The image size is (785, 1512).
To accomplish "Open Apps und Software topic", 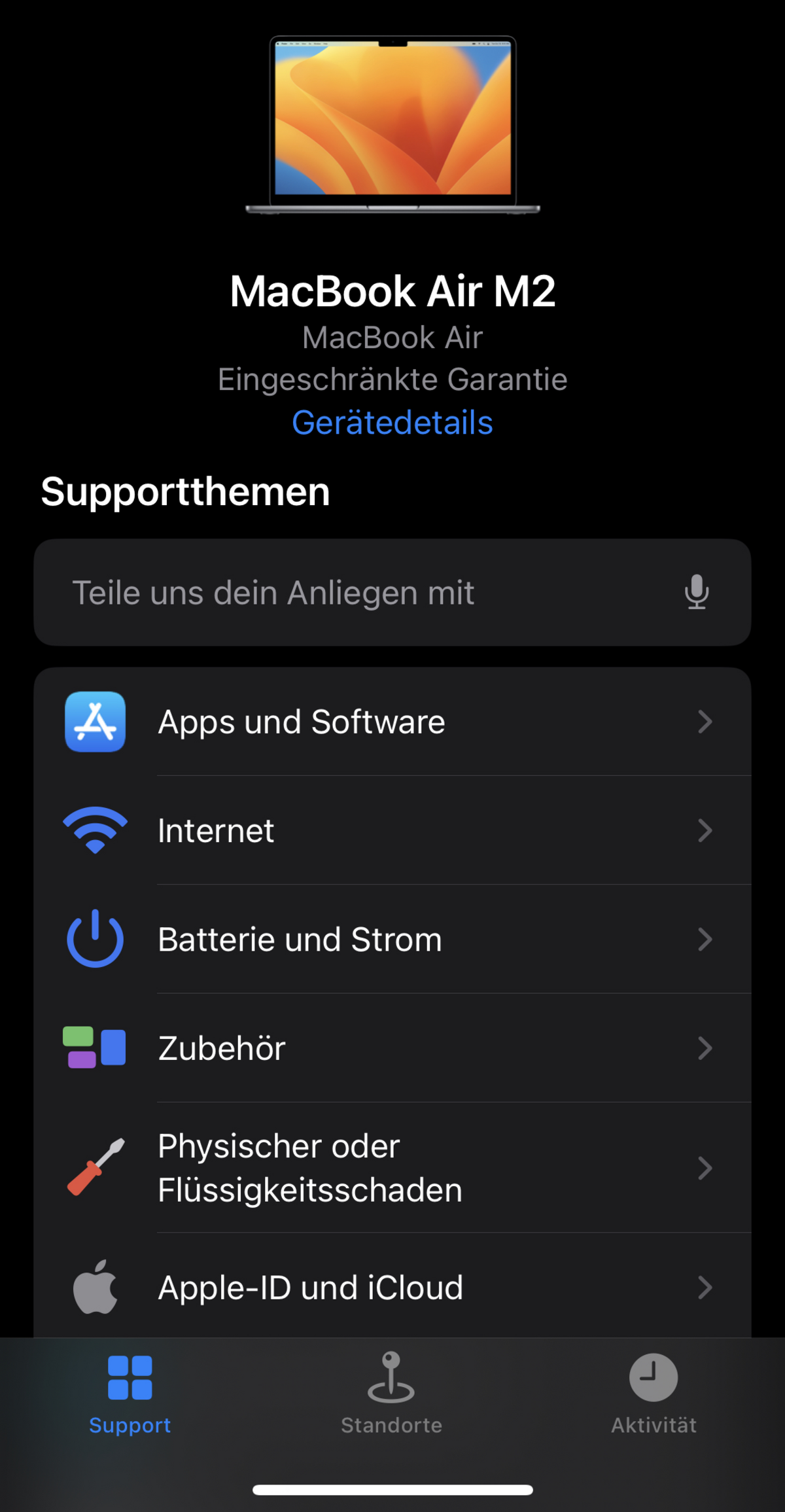I will click(x=391, y=722).
